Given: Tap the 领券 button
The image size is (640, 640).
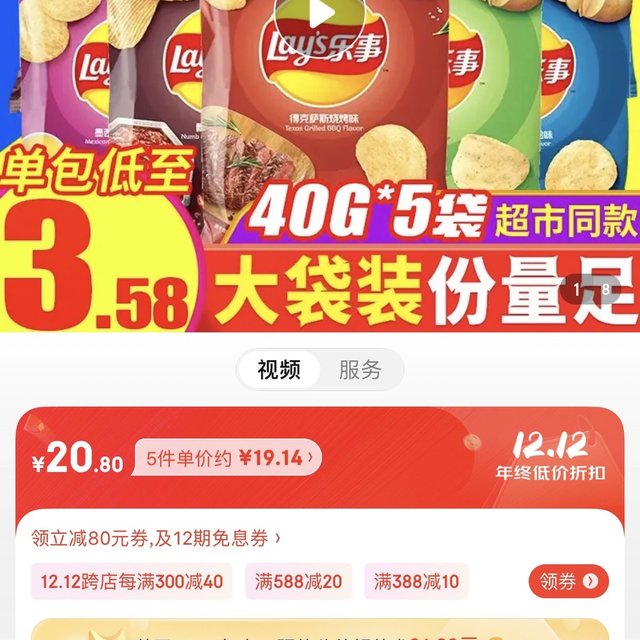Looking at the screenshot, I should coord(567,580).
